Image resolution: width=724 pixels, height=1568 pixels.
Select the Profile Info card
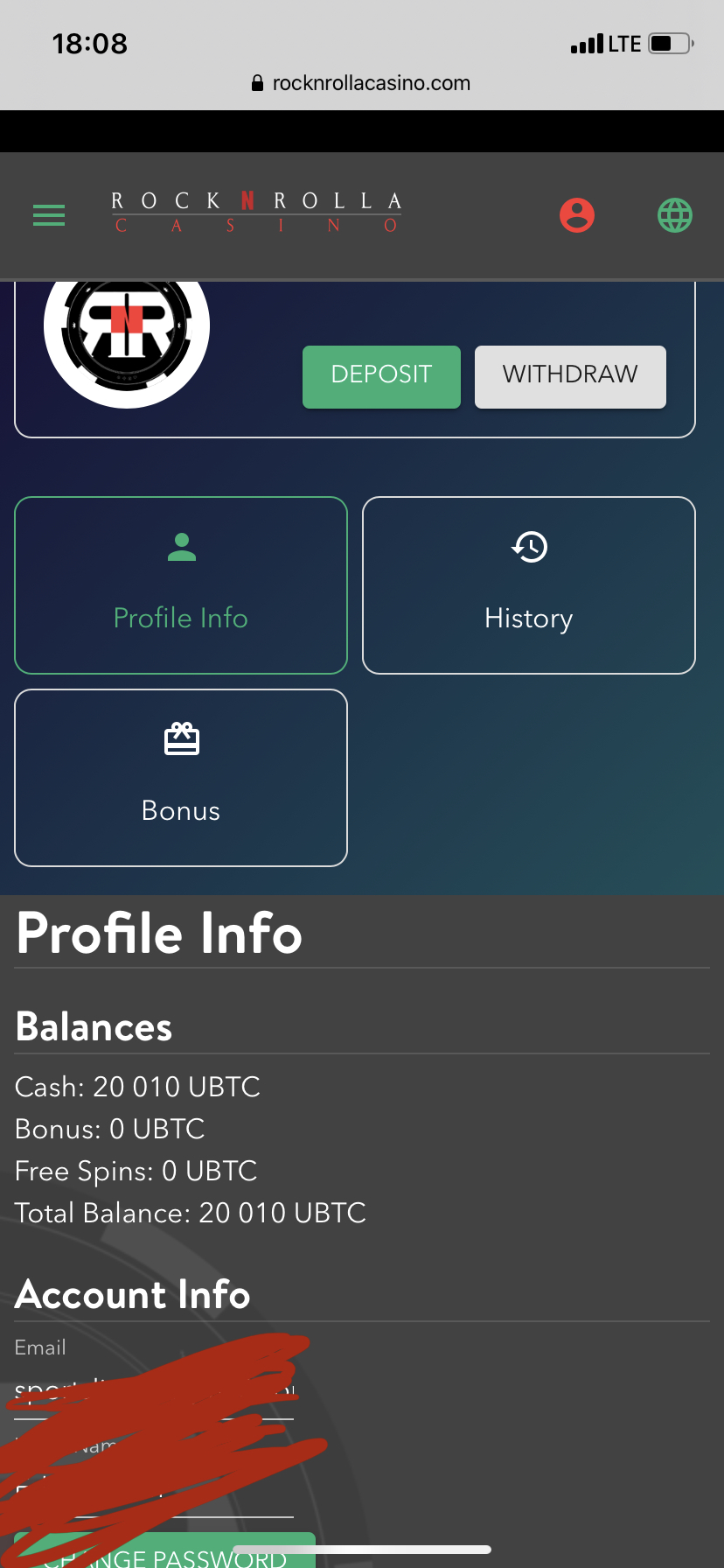tap(181, 585)
